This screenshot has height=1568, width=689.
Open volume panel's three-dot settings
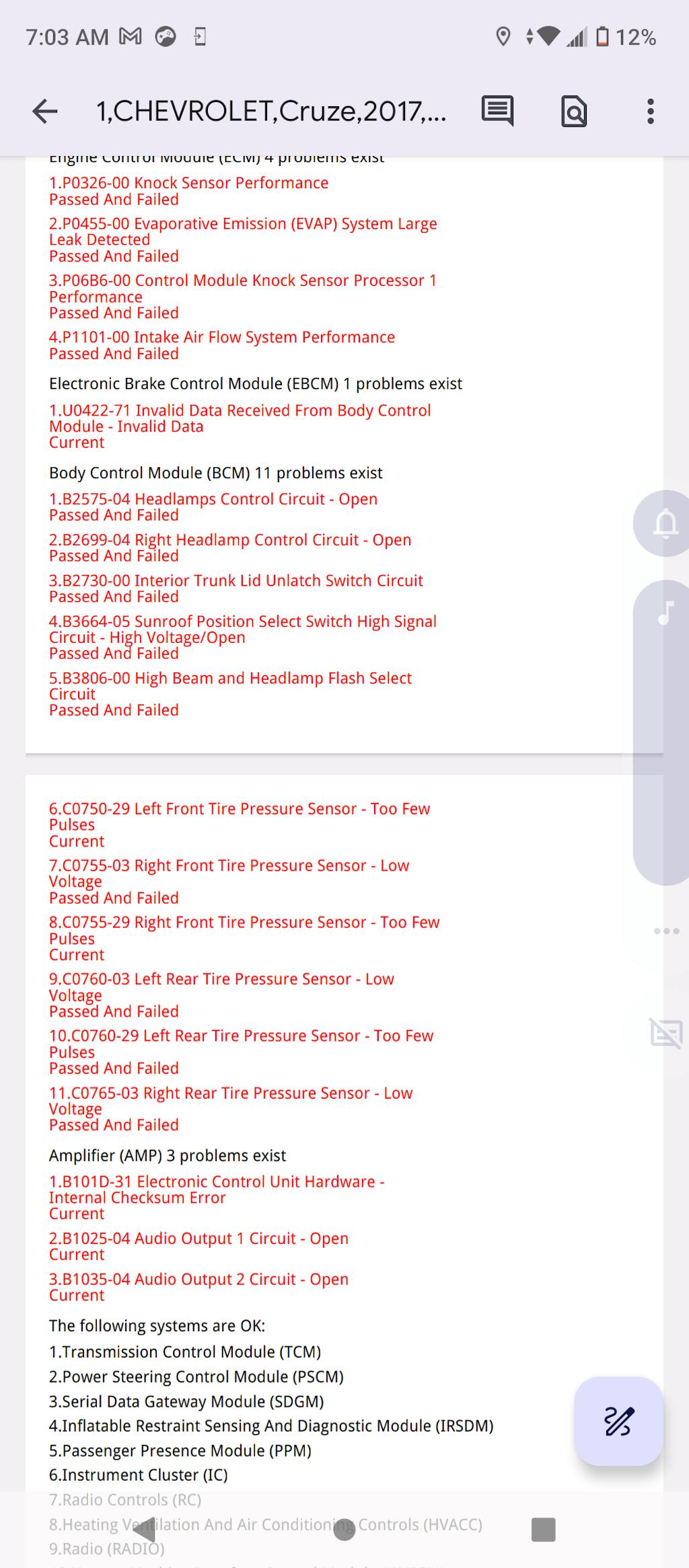[666, 931]
